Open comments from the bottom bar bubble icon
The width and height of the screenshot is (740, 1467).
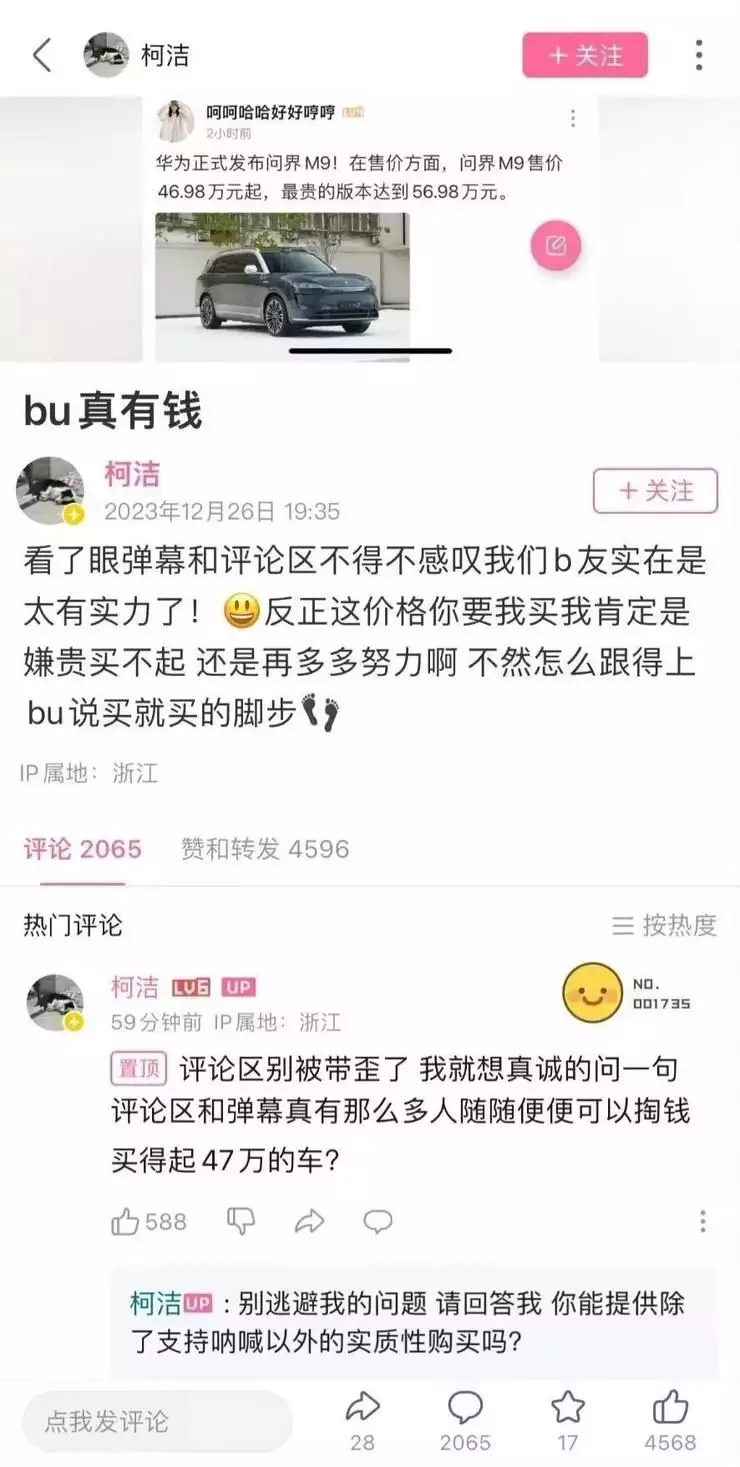click(465, 1421)
